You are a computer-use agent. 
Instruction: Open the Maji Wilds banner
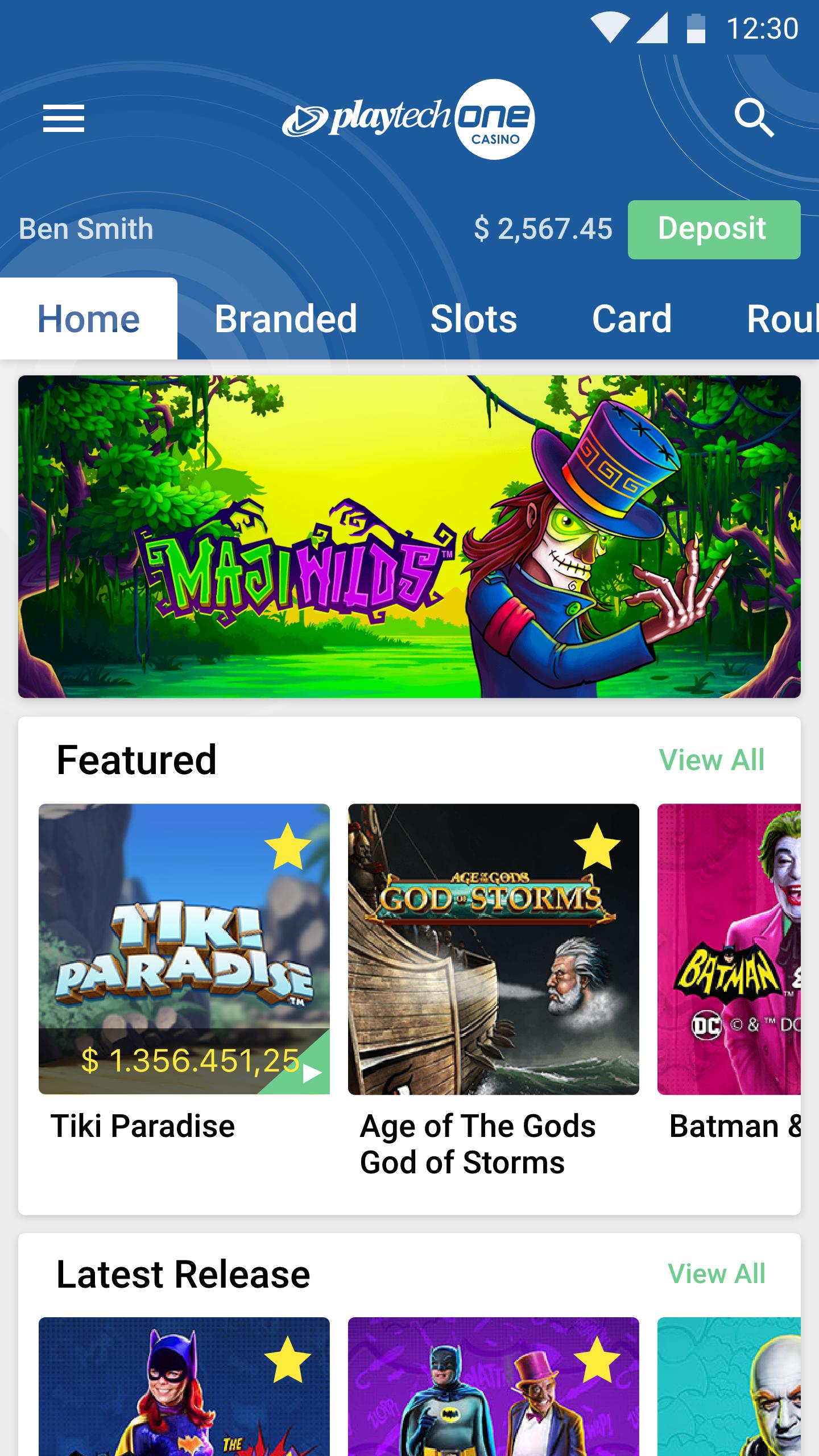409,536
